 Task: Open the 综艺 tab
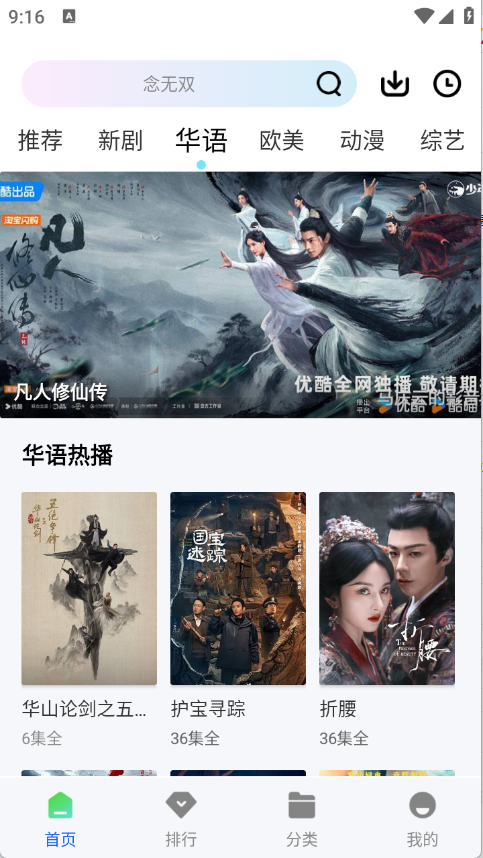coord(443,141)
